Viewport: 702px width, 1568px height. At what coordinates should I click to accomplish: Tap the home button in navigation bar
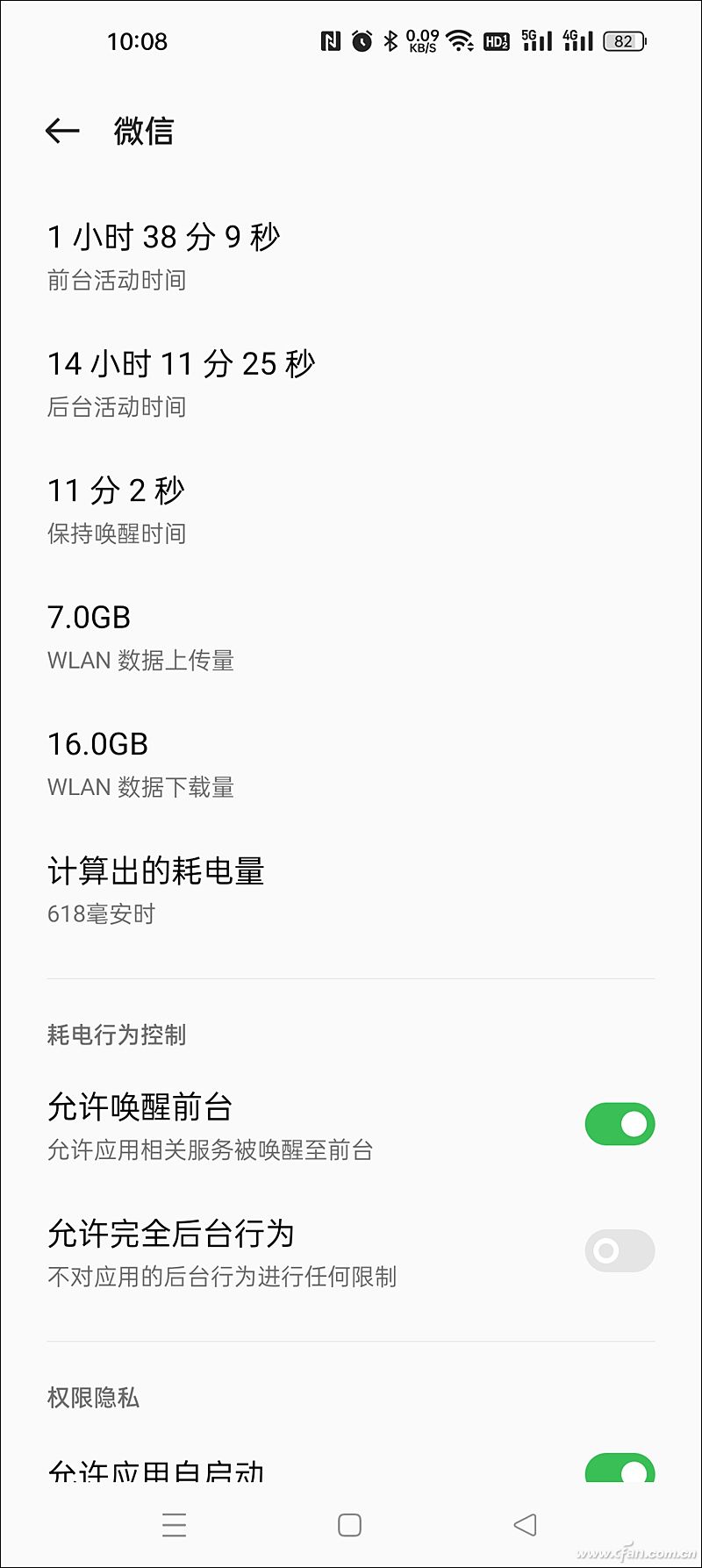click(350, 1526)
